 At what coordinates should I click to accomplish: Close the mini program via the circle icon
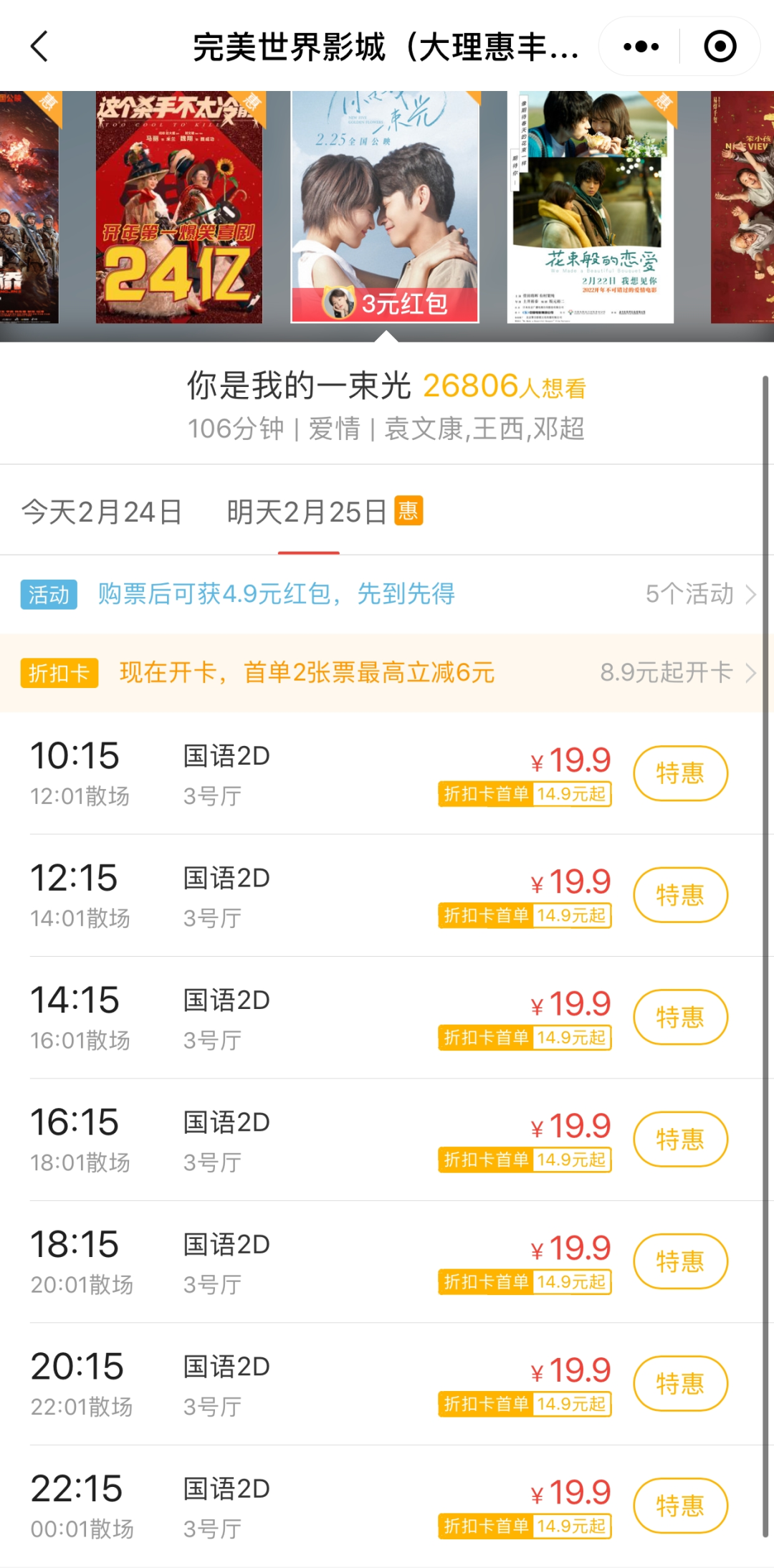coord(720,47)
